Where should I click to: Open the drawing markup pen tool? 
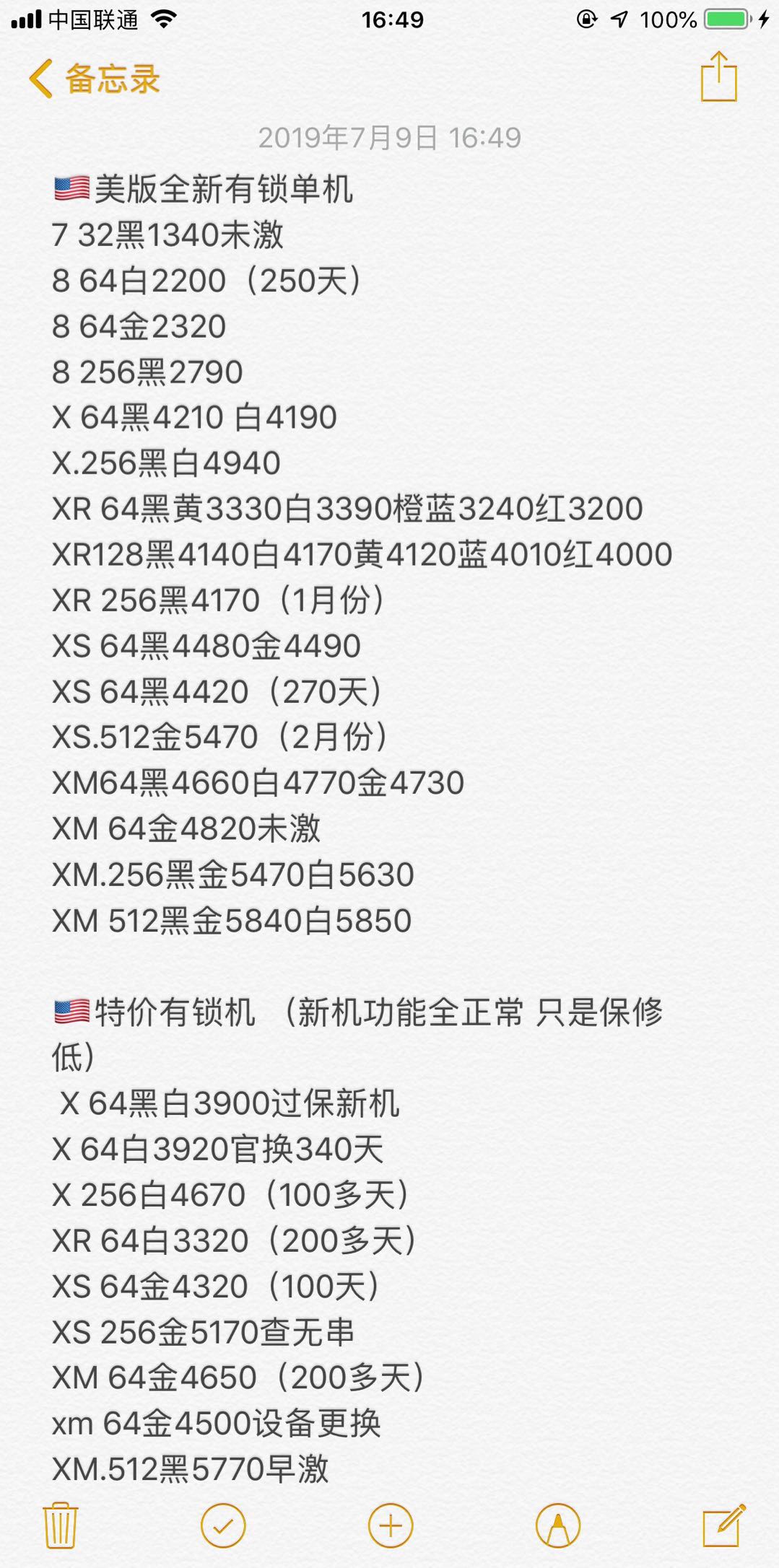(558, 1525)
